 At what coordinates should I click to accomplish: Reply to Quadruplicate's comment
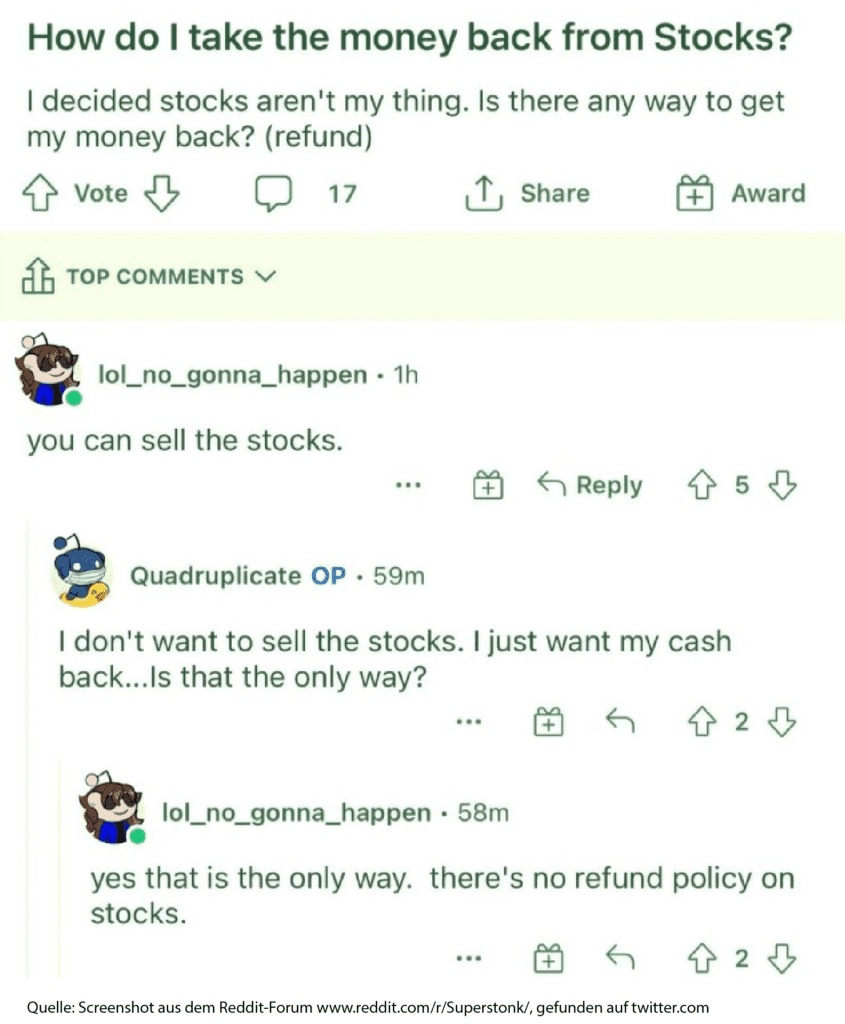coord(622,721)
